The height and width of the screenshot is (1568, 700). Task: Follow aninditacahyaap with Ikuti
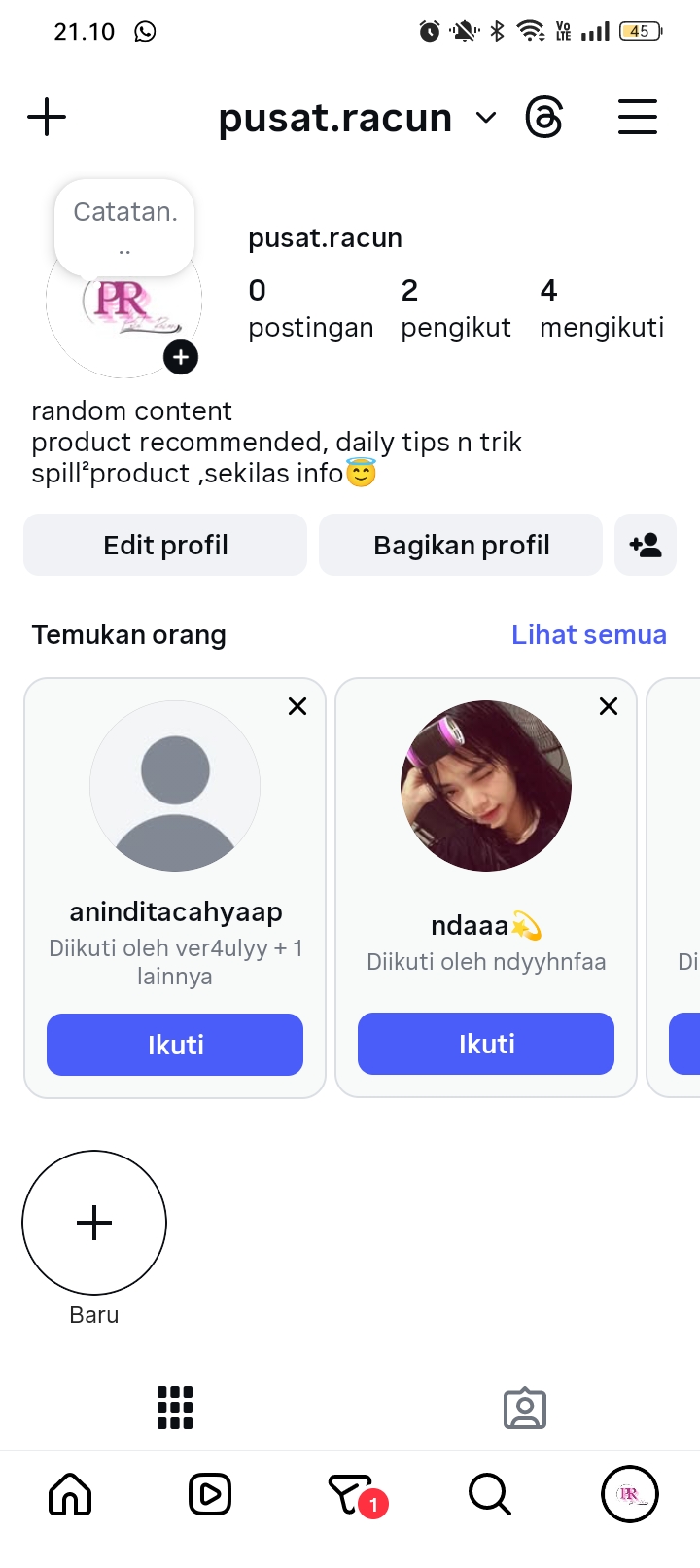[x=175, y=1045]
